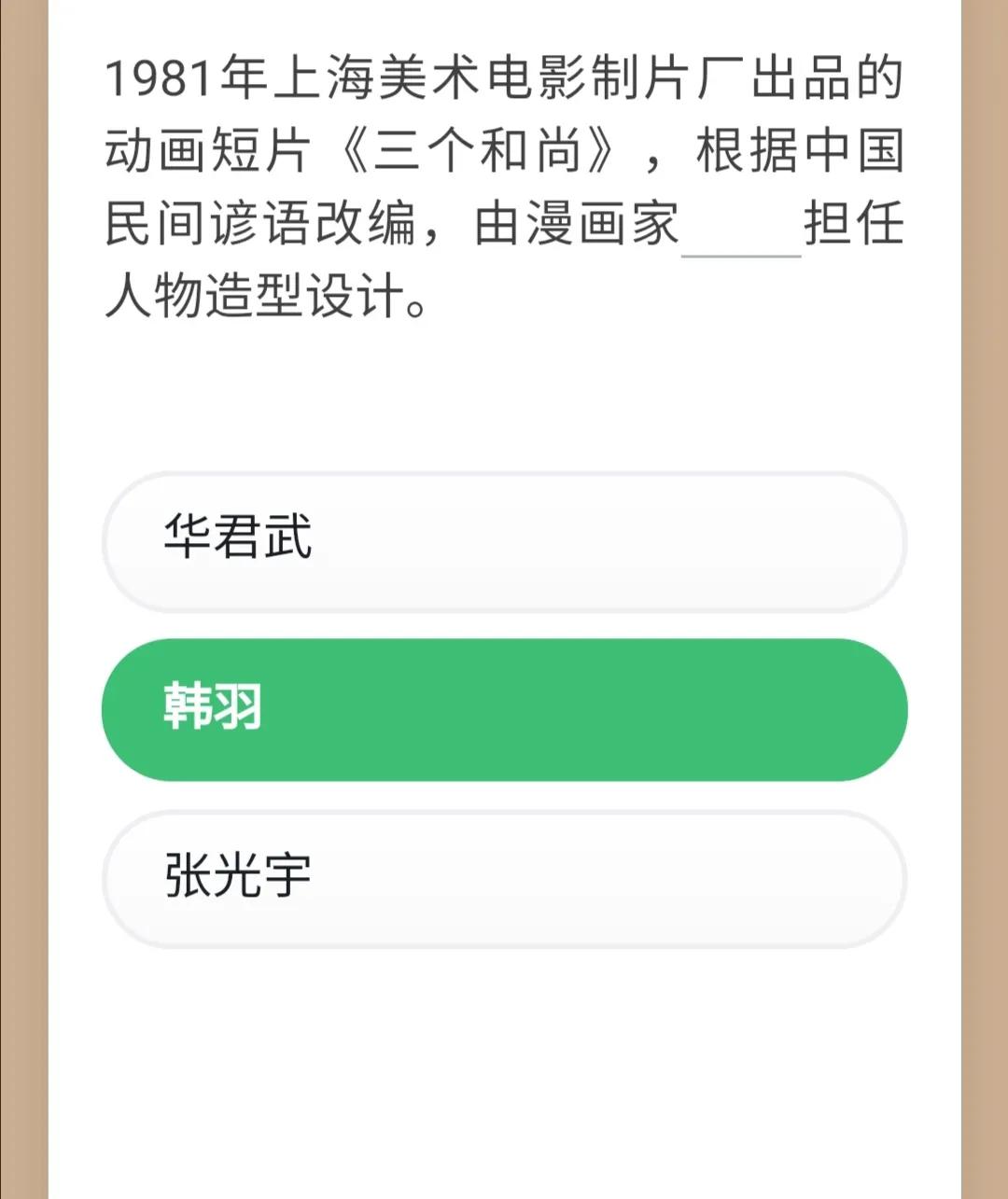Click the question paragraph about 三个和尚
The height and width of the screenshot is (1199, 1008).
tap(504, 182)
